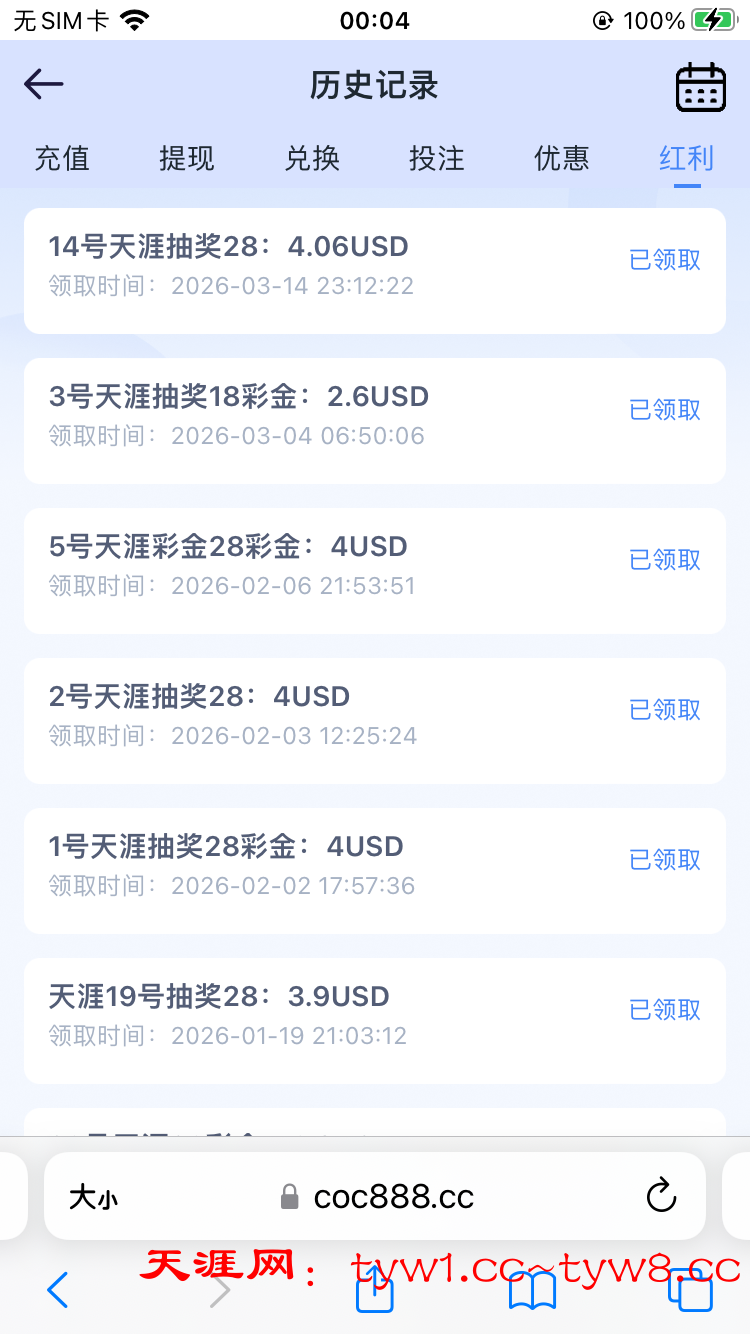Image resolution: width=750 pixels, height=1334 pixels.
Task: Go back in Safari browser
Action: click(x=58, y=1291)
